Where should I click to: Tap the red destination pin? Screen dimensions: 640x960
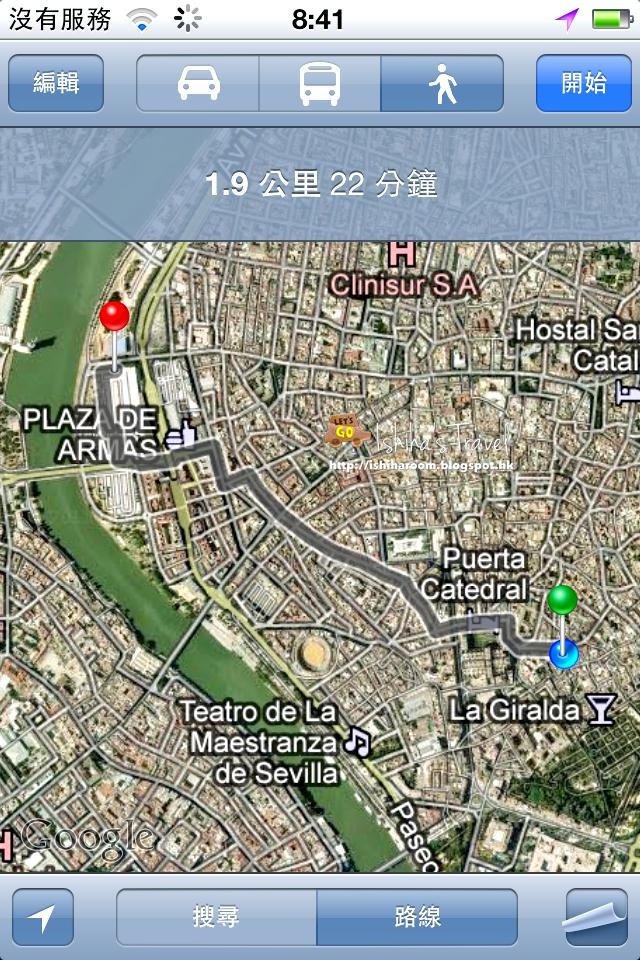pos(115,318)
